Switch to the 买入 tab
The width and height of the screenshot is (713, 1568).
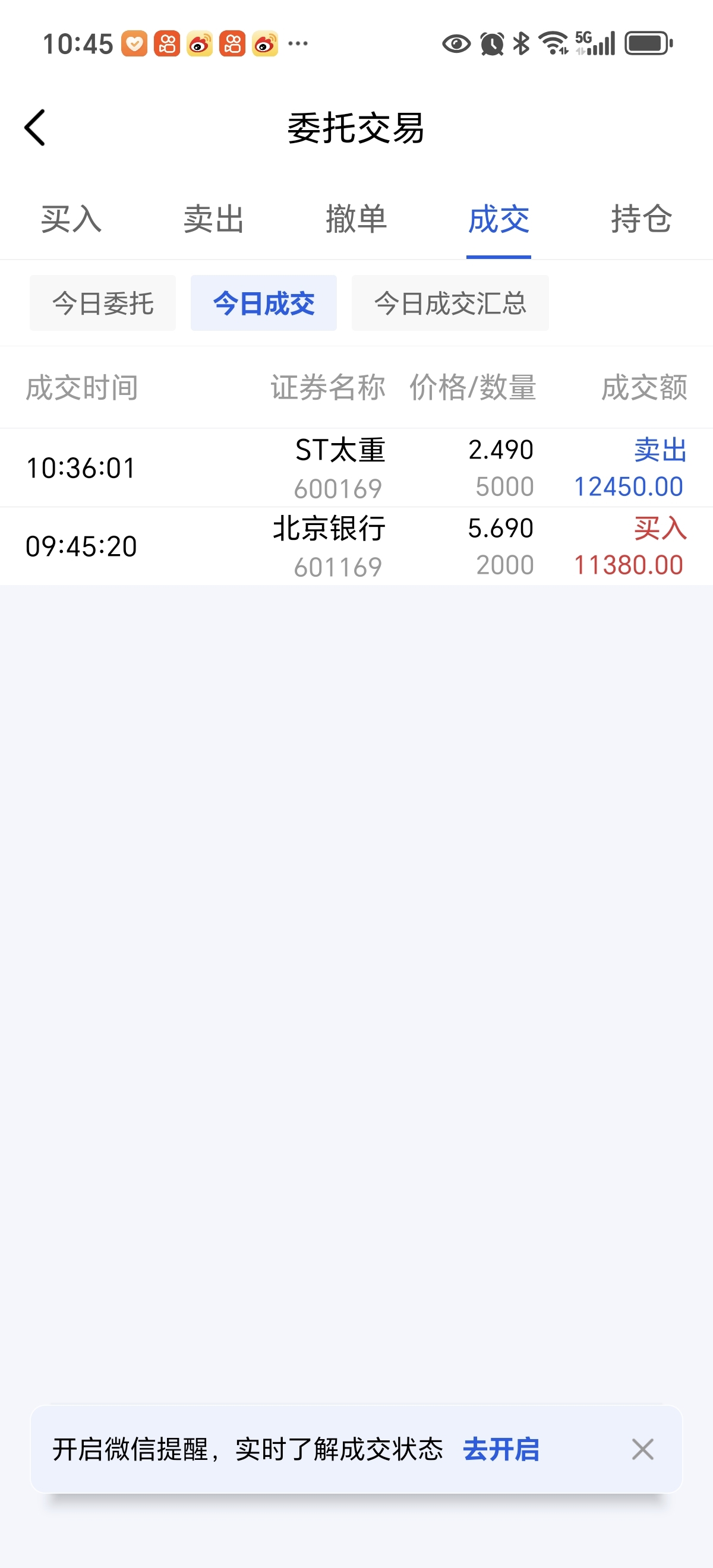coord(71,219)
